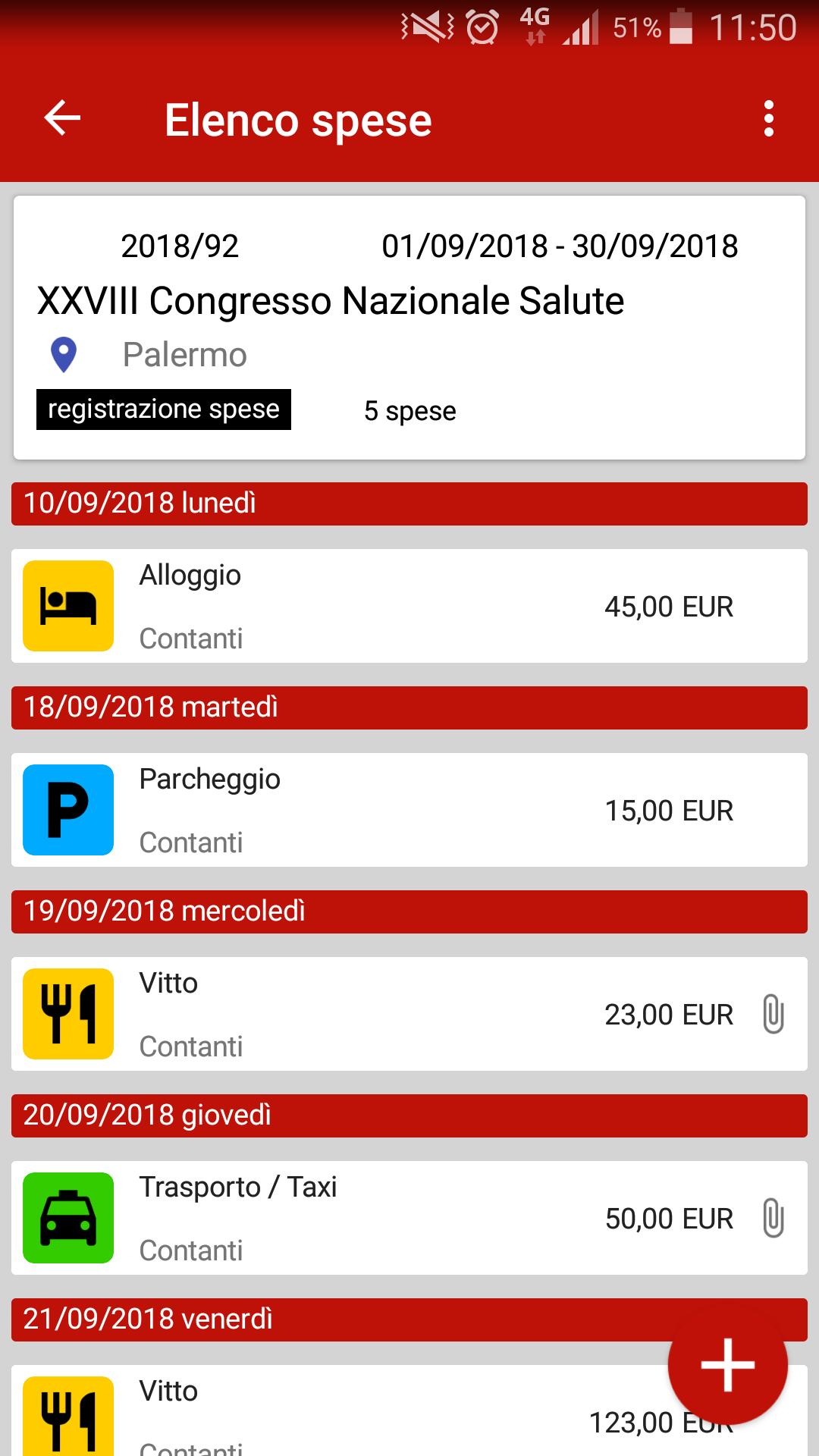Image resolution: width=819 pixels, height=1456 pixels.
Task: Open the XXVIII Congresso Nazionale Salute card
Action: click(409, 328)
